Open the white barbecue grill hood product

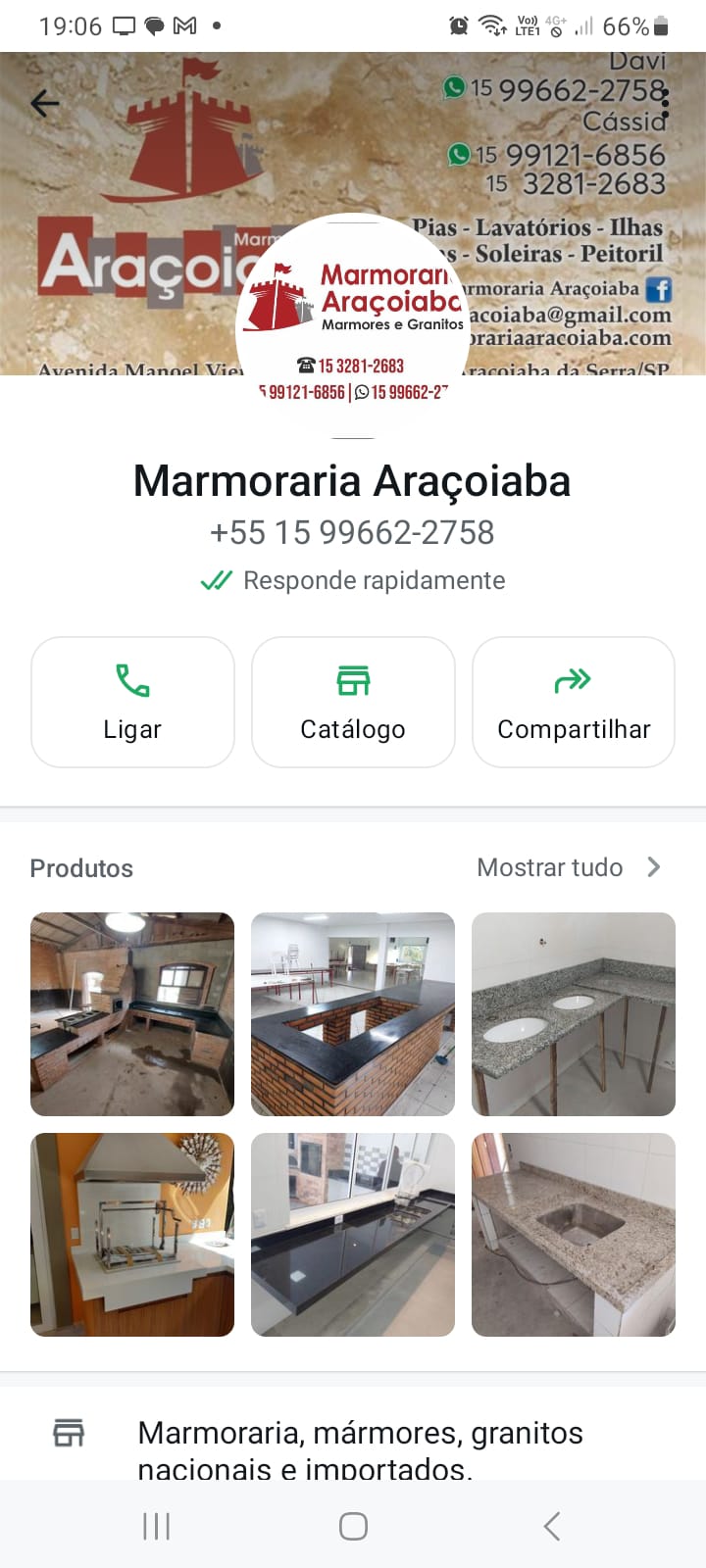pos(132,1235)
